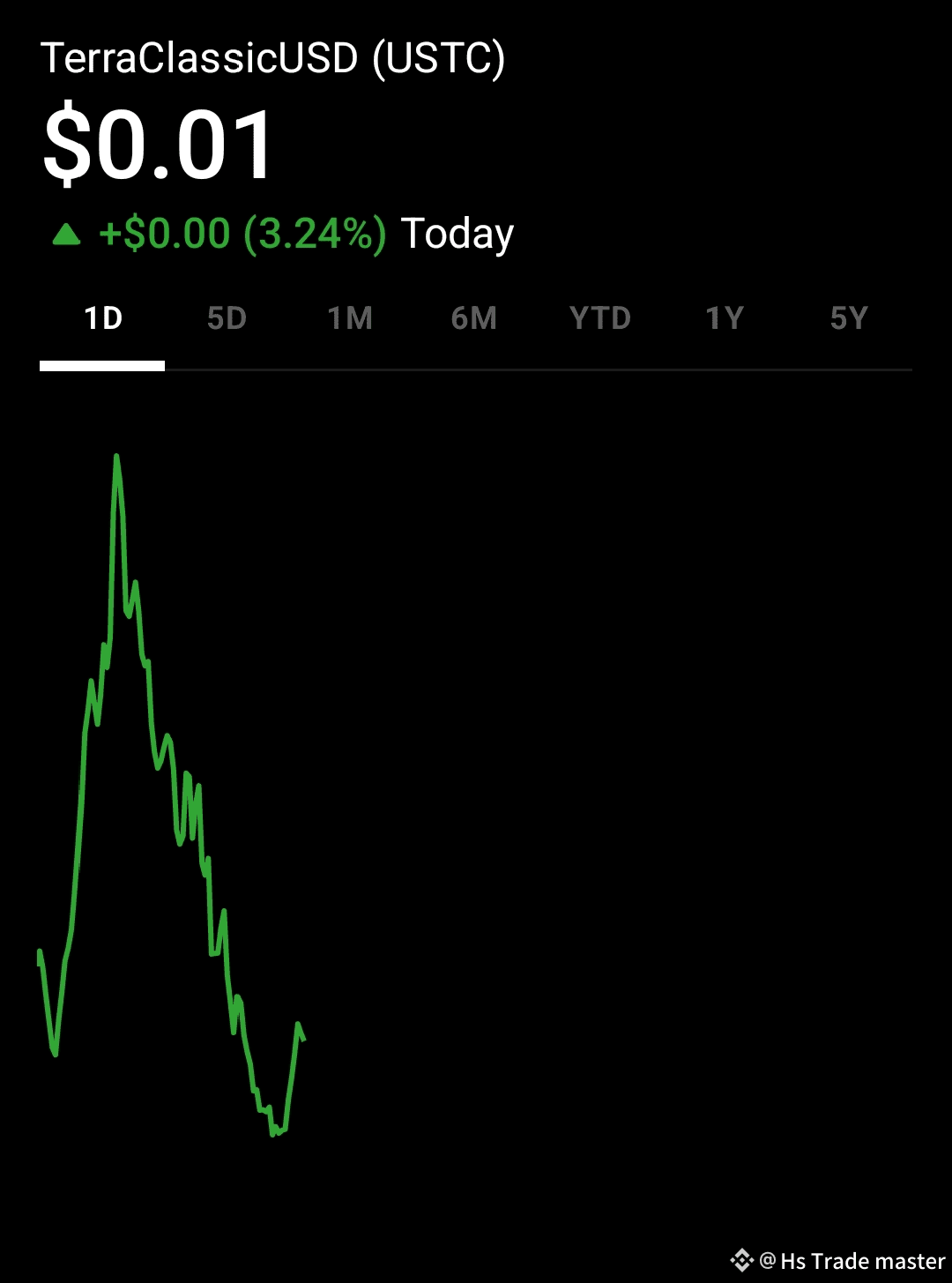This screenshot has height=1283, width=952.
Task: View the YTD price chart
Action: pos(600,318)
